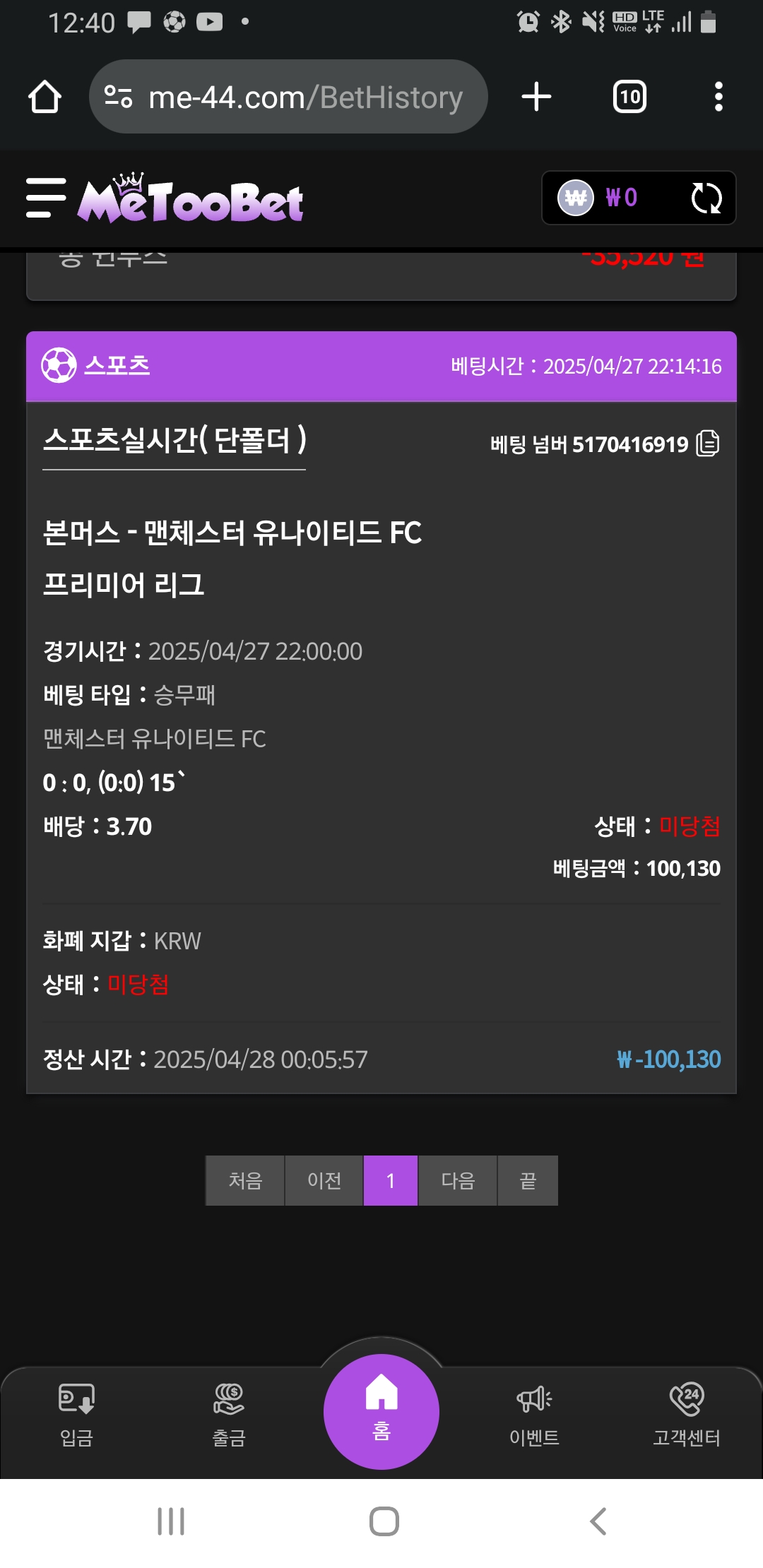This screenshot has width=763, height=1568.
Task: View the 10 open browser tabs
Action: (629, 97)
